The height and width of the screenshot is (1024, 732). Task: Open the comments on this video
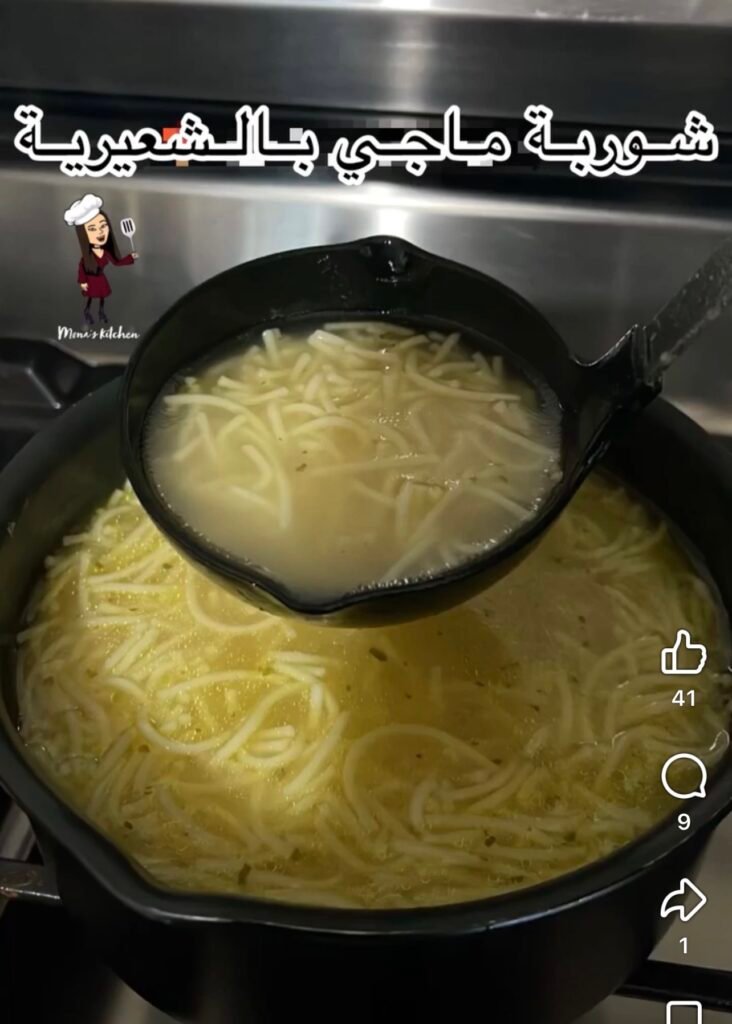(x=684, y=777)
